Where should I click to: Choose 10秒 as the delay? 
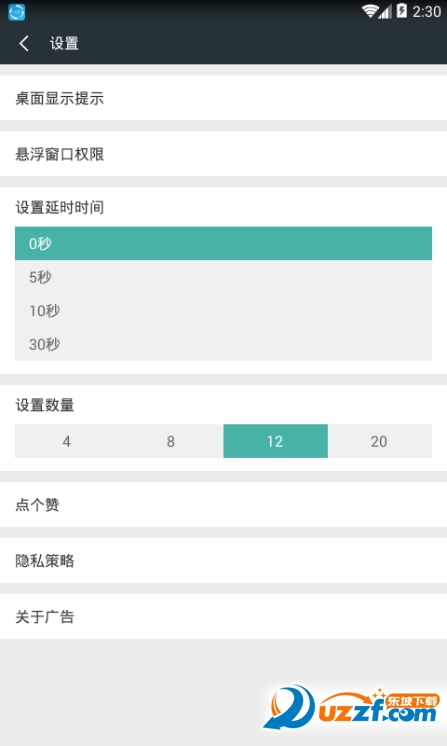click(x=224, y=310)
